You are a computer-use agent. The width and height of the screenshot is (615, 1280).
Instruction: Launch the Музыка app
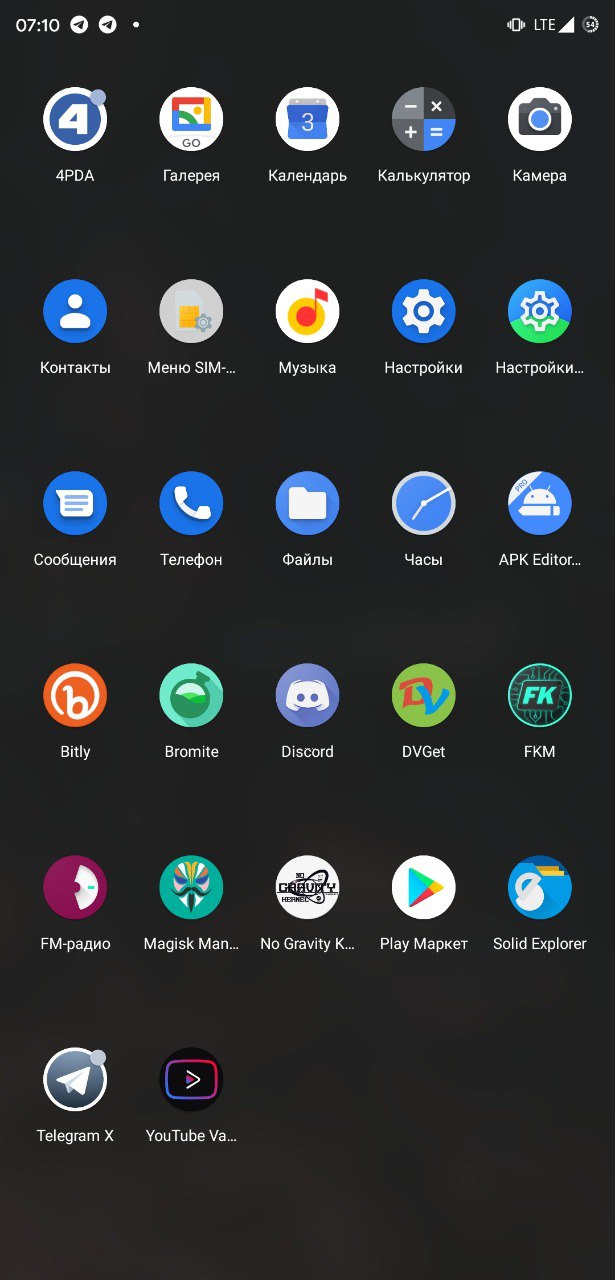coord(307,312)
